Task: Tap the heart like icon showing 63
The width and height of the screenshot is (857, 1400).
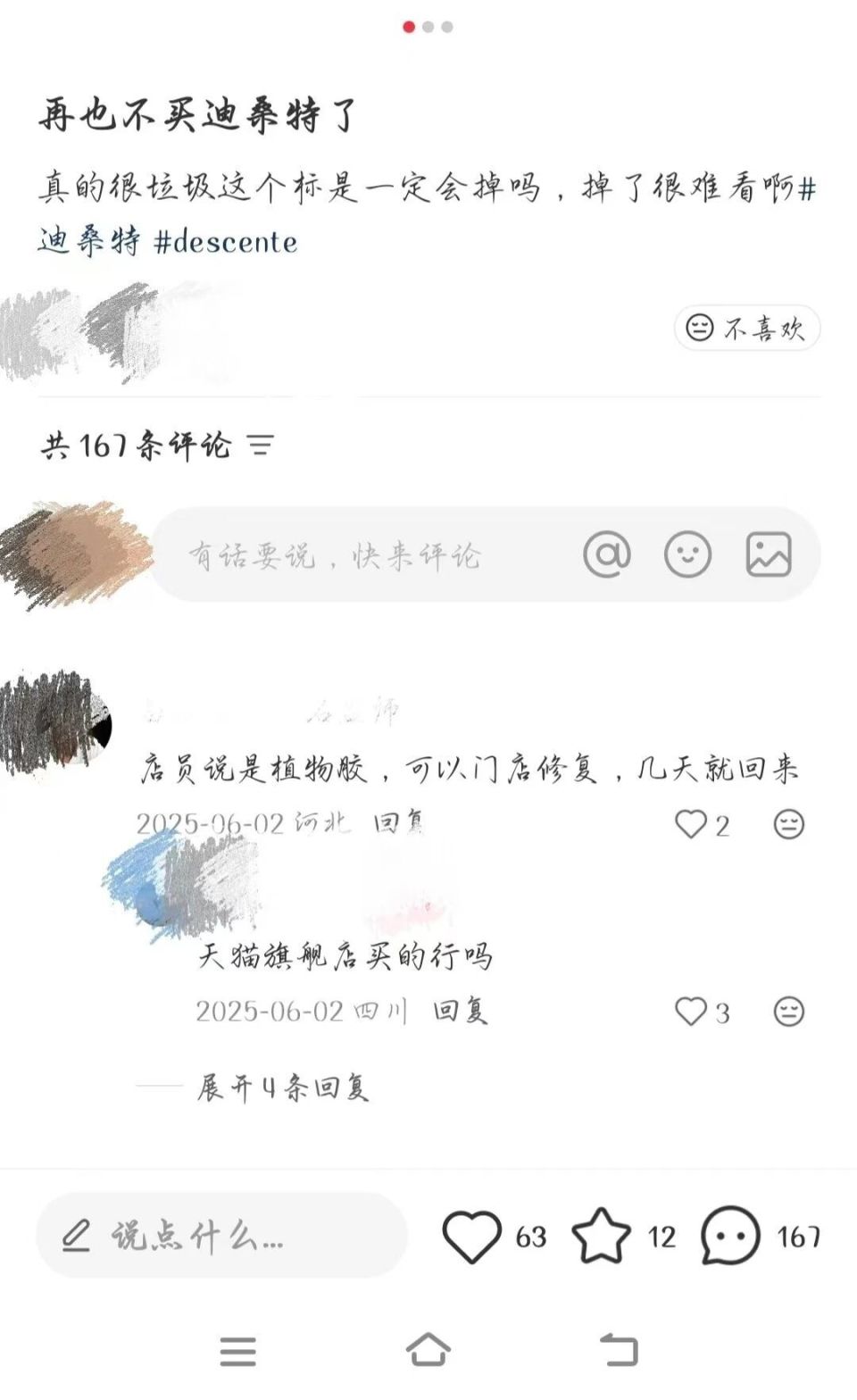Action: [x=476, y=1237]
